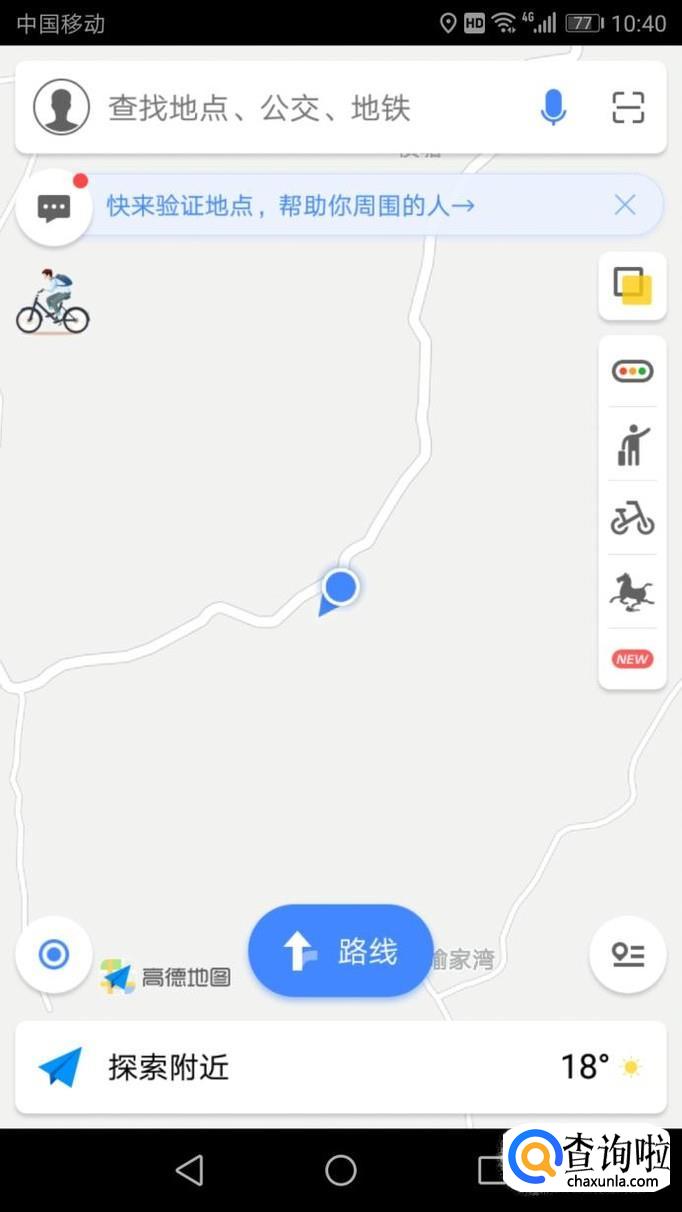Open the list view icon button
This screenshot has width=682, height=1212.
[628, 955]
